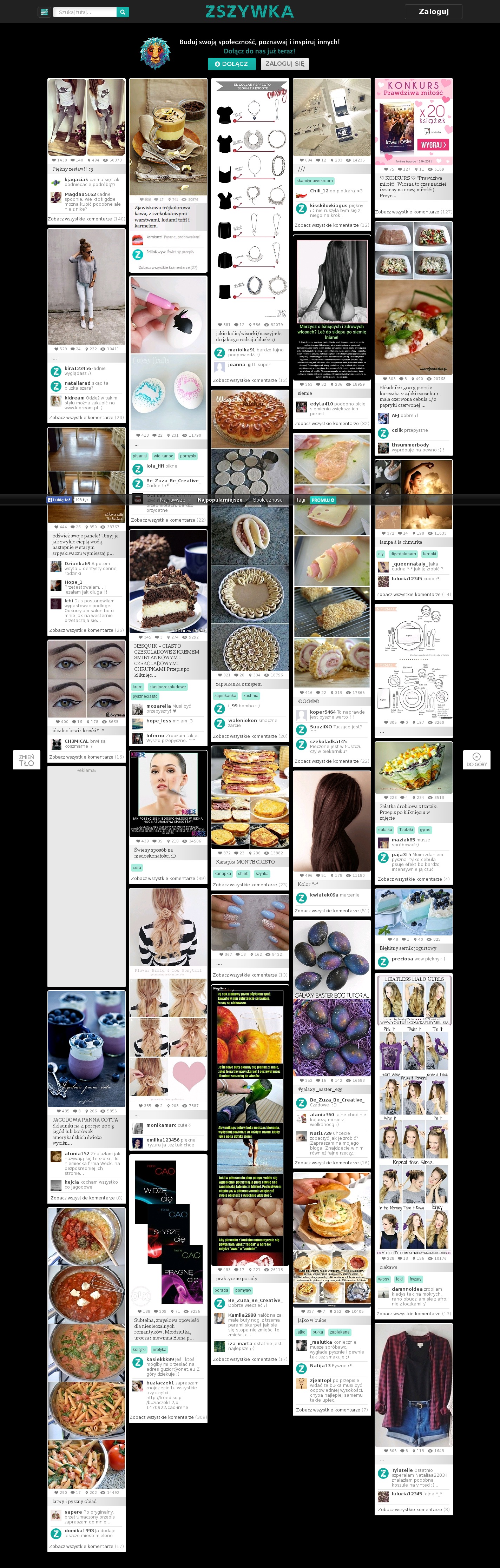The width and height of the screenshot is (500, 1568).
Task: Tap the Zaloguj button in header
Action: point(433,12)
